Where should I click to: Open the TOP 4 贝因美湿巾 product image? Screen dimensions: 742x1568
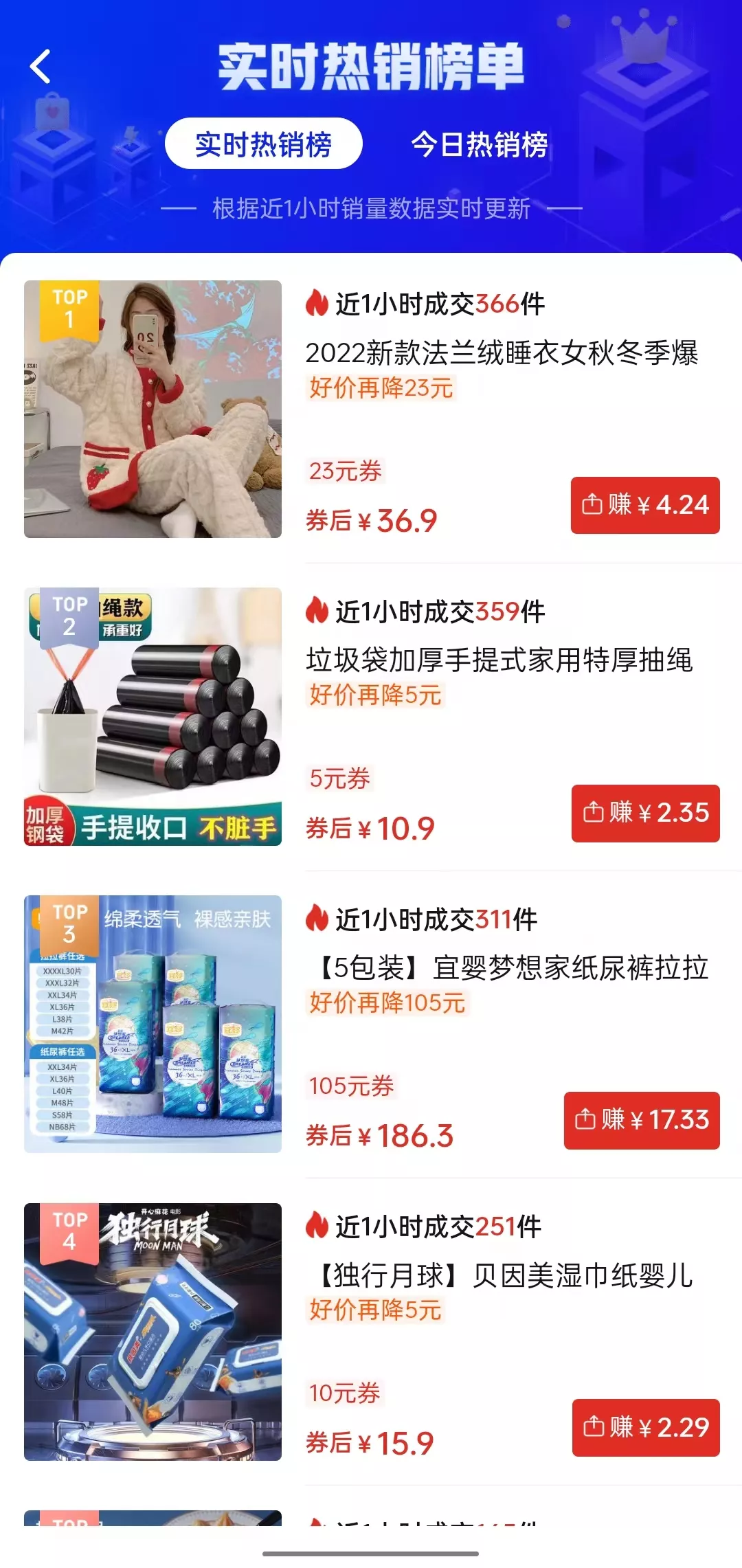(153, 1332)
